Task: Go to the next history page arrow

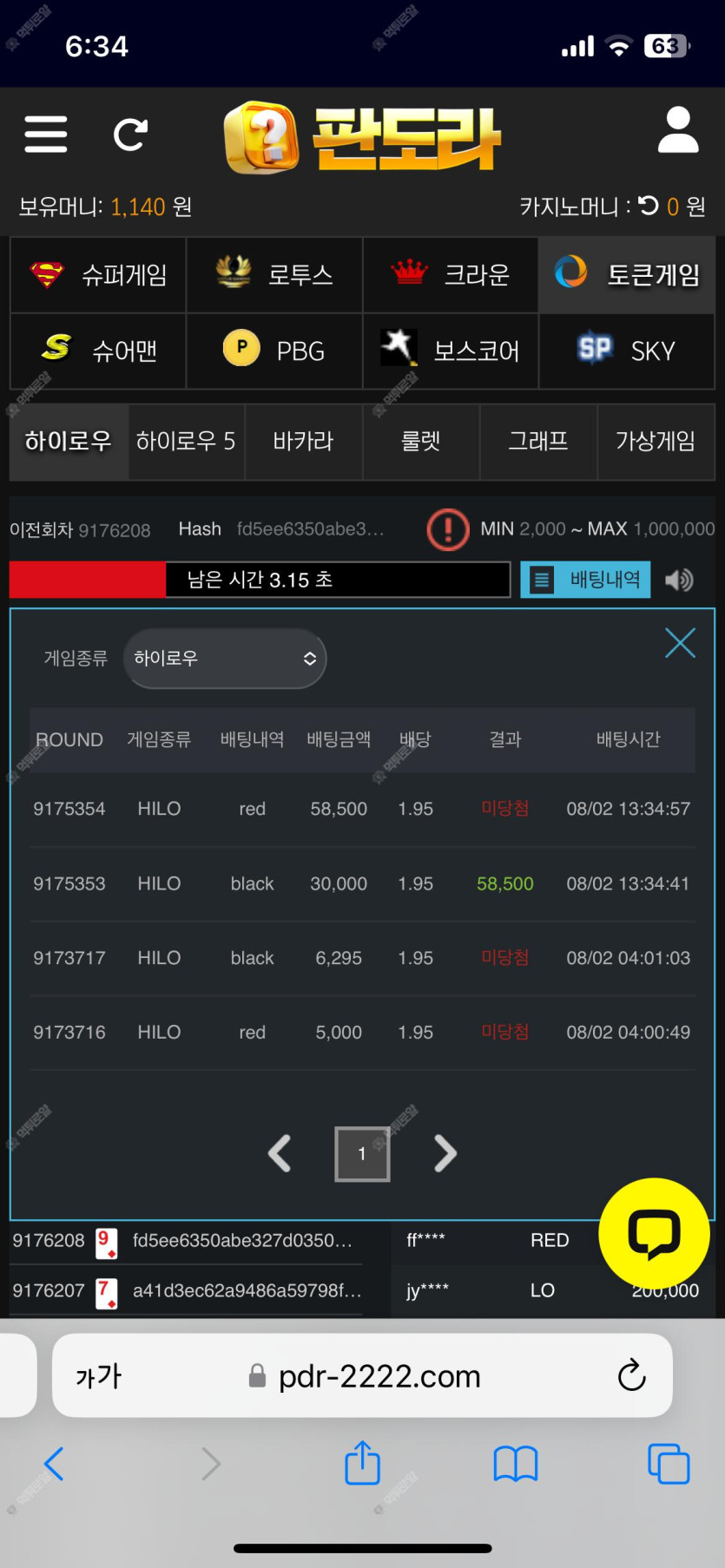Action: 445,1153
